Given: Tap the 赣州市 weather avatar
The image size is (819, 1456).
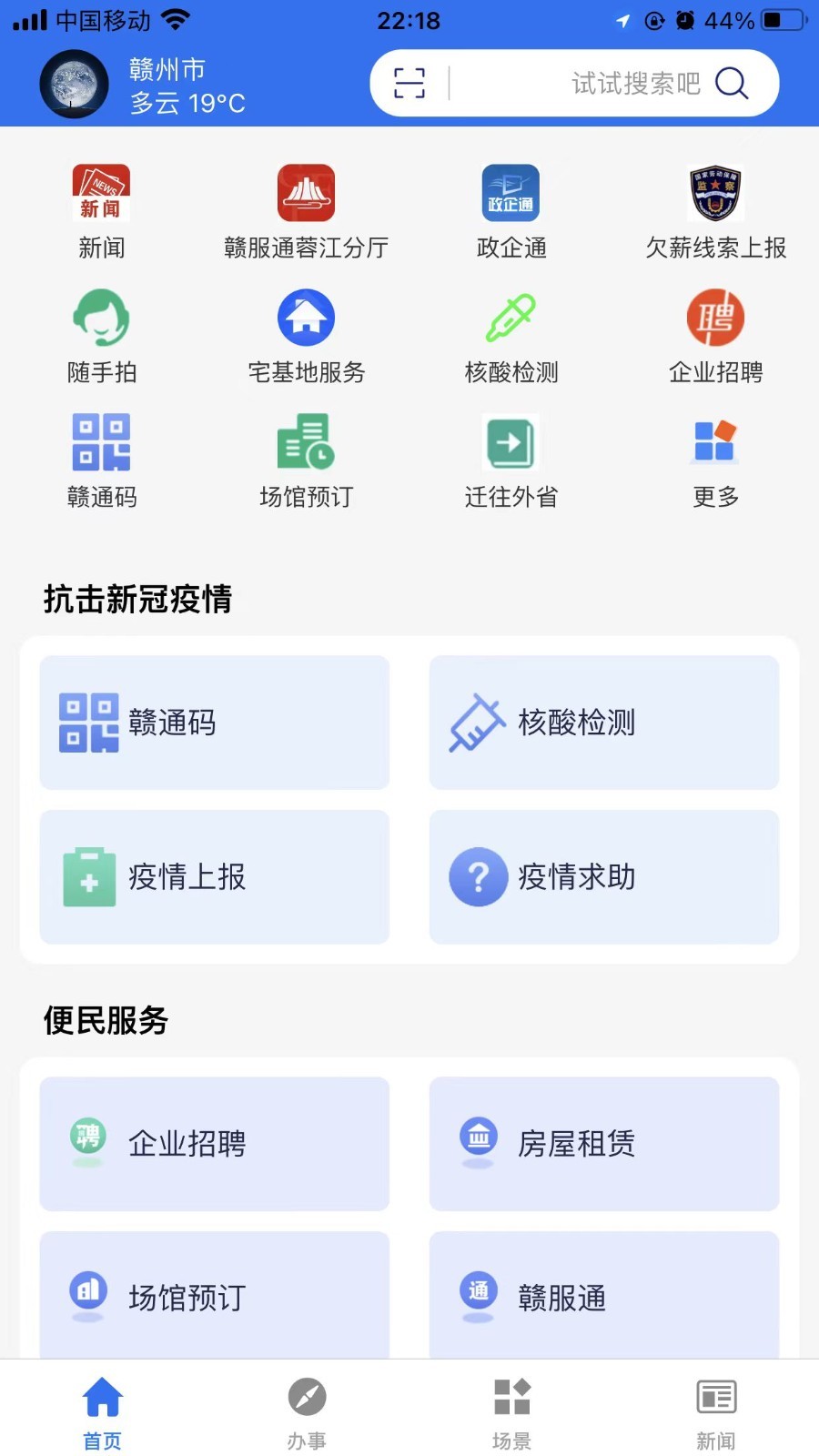Looking at the screenshot, I should pos(75,84).
